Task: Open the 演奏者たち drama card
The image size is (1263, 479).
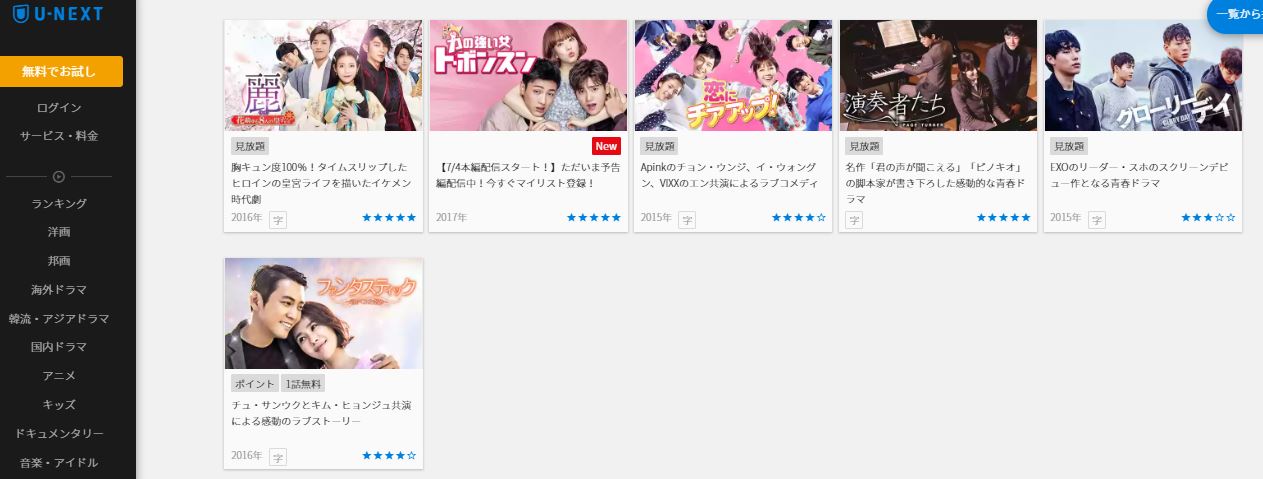Action: click(938, 76)
